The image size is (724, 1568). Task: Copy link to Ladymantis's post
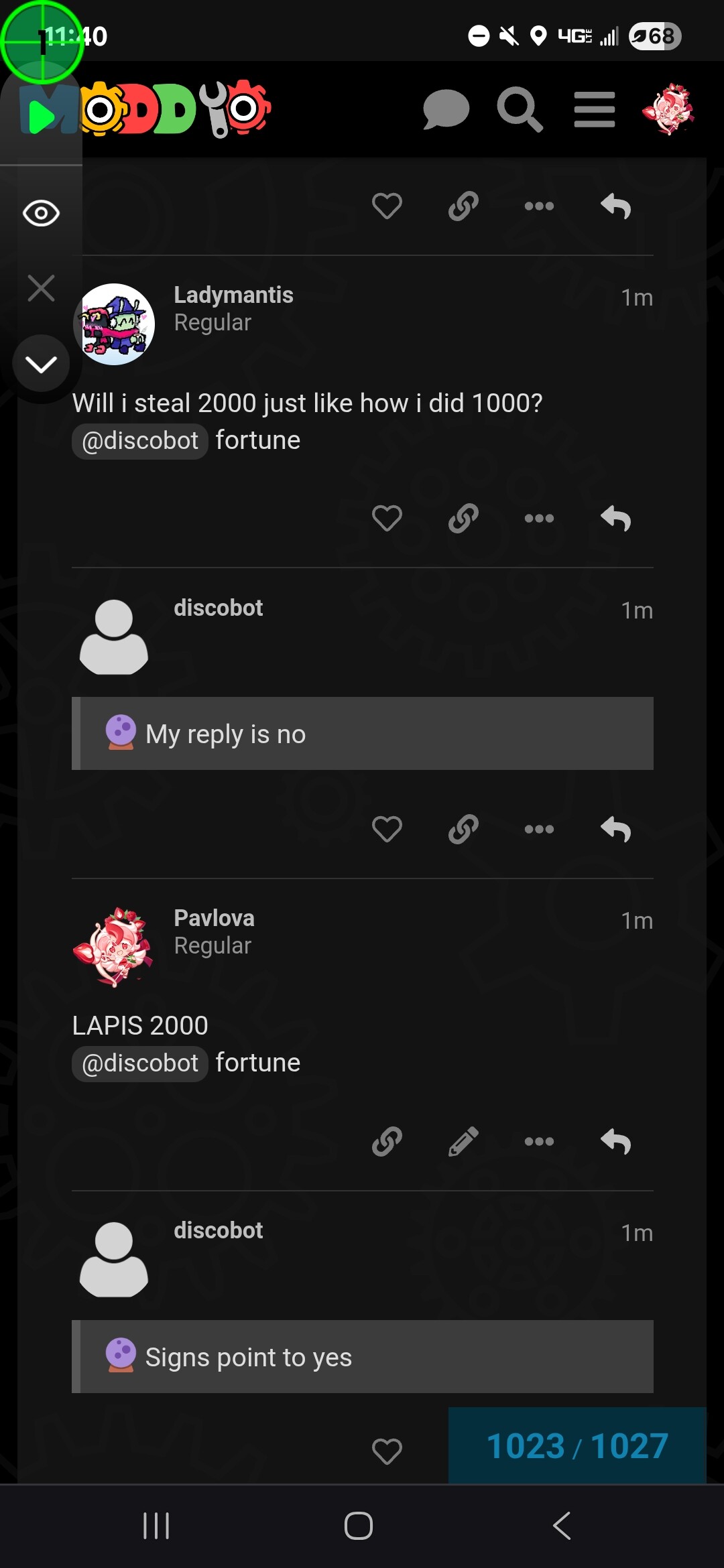pyautogui.click(x=463, y=519)
